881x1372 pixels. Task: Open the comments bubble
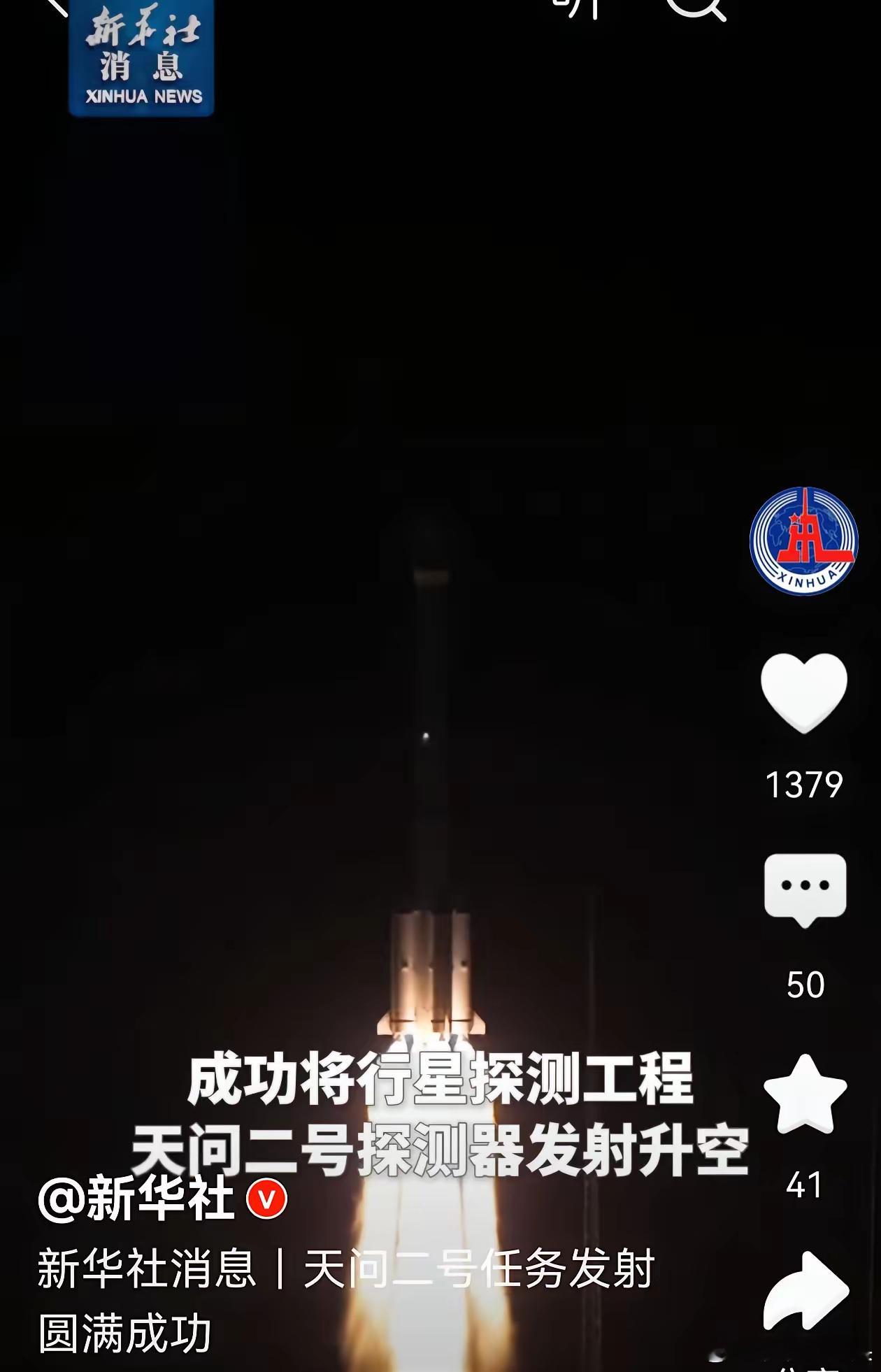(805, 890)
